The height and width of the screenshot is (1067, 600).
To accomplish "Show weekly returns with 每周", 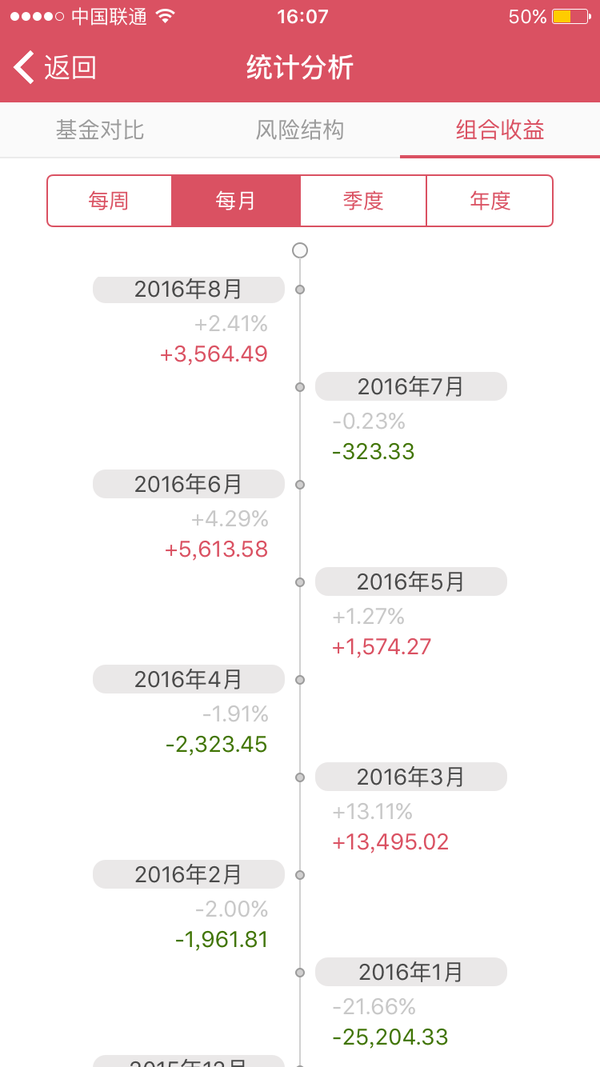I will [109, 201].
